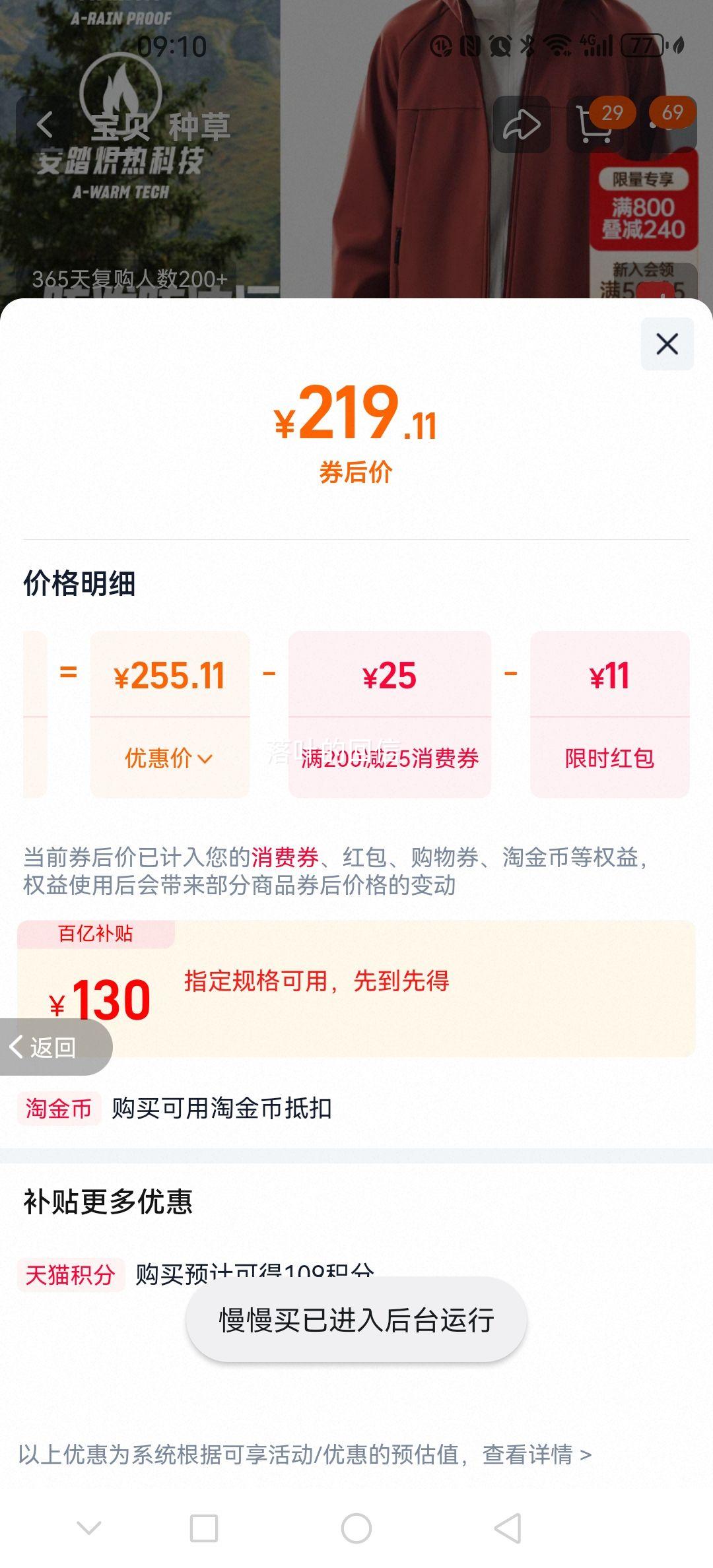Close the price detail popup
The image size is (713, 1568).
point(667,344)
